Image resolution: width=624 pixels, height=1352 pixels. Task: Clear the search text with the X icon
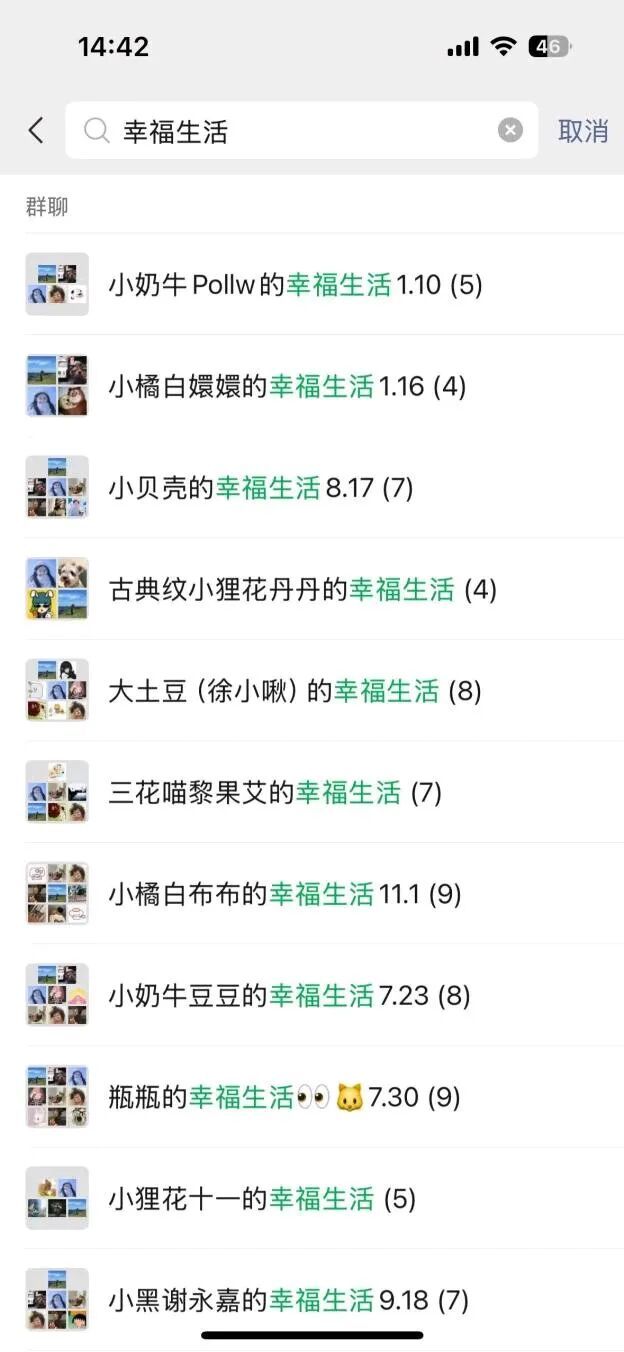(x=510, y=131)
